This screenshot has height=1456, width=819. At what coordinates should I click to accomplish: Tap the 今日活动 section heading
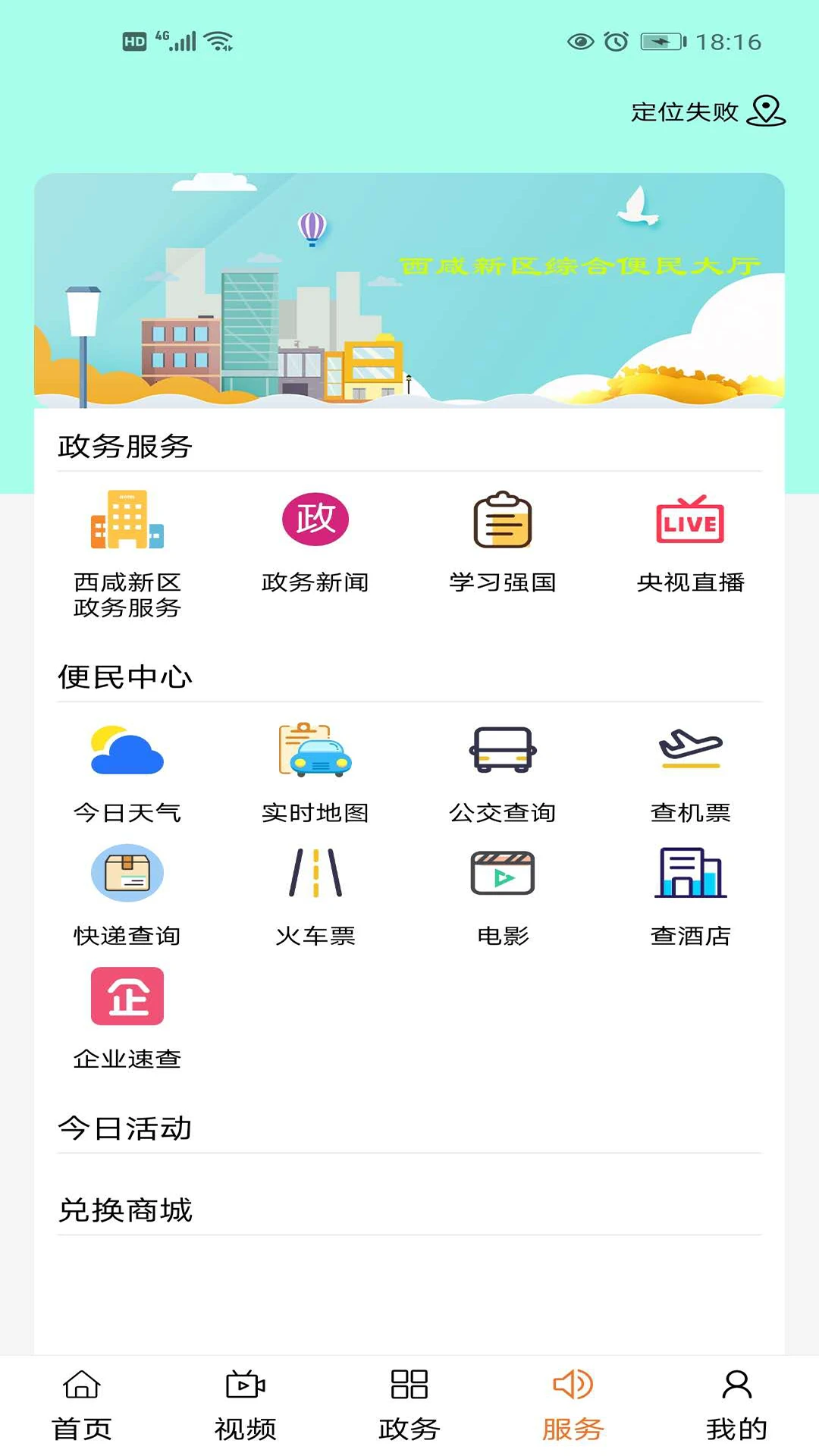pyautogui.click(x=124, y=1129)
